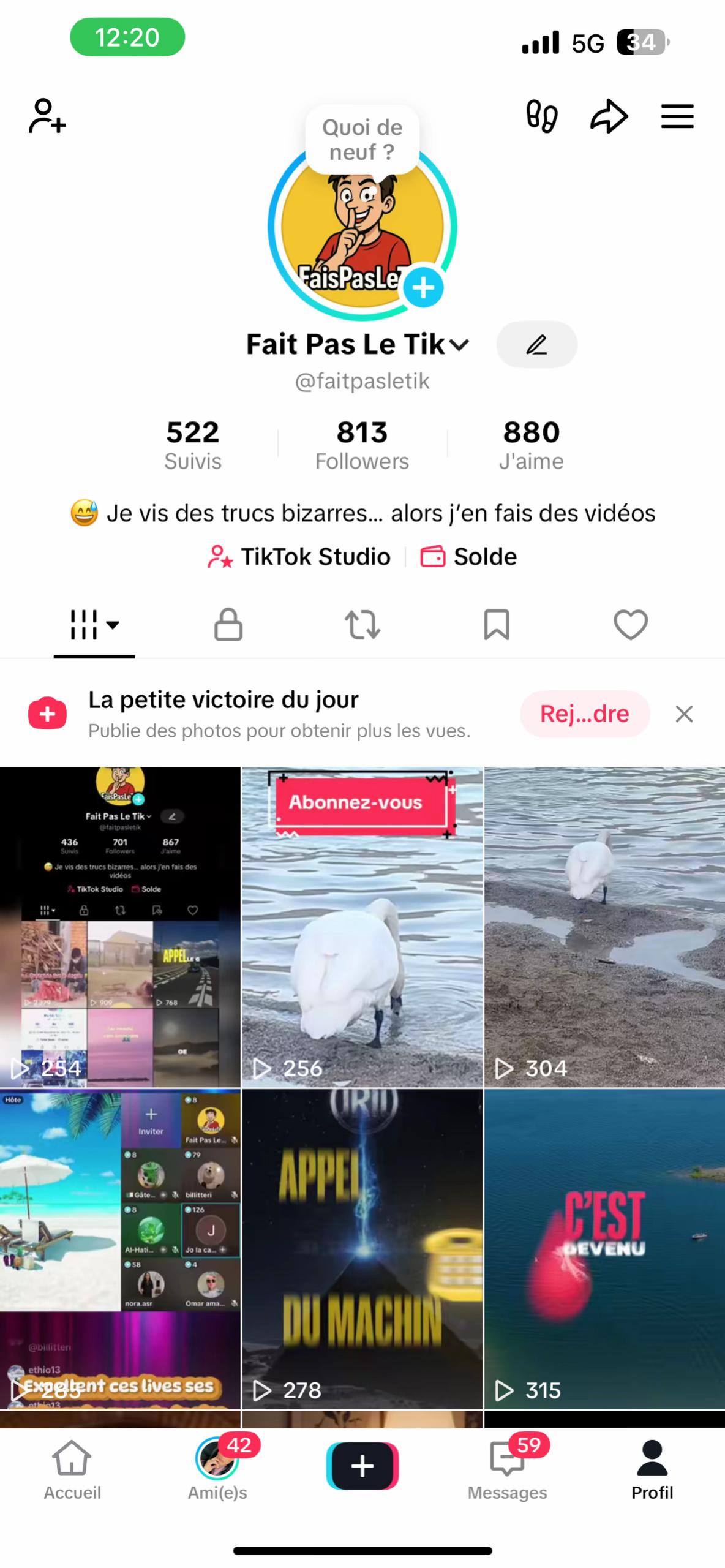Tap the Rej...dre button
The image size is (725, 1568).
[584, 714]
